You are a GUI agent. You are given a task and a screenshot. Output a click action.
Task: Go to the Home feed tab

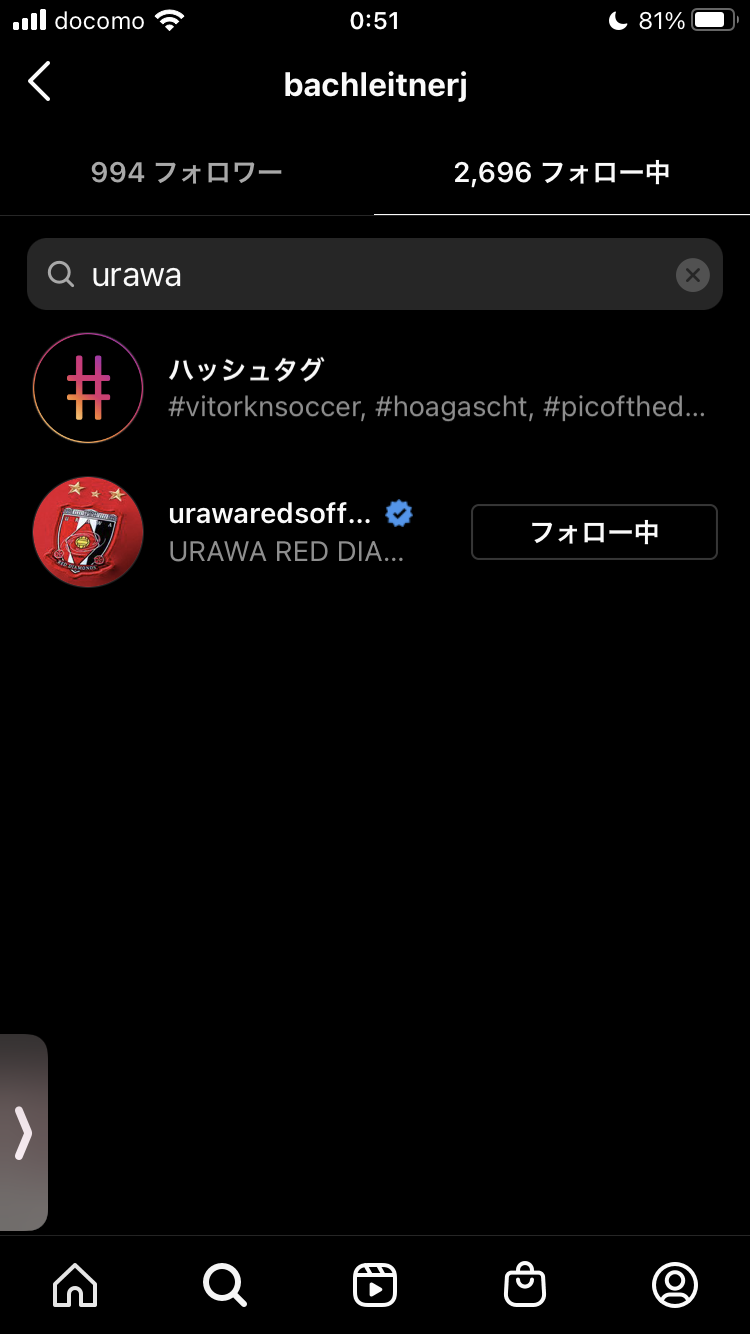[75, 1284]
